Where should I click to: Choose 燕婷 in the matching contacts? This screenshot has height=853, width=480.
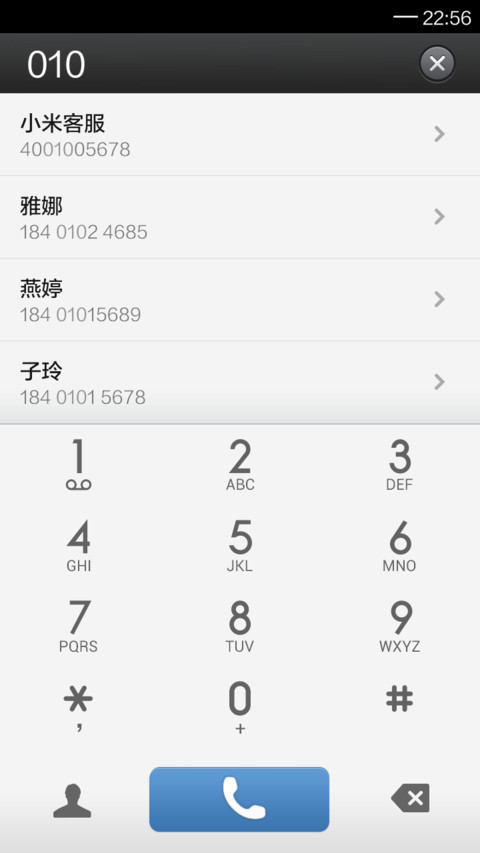tap(240, 300)
